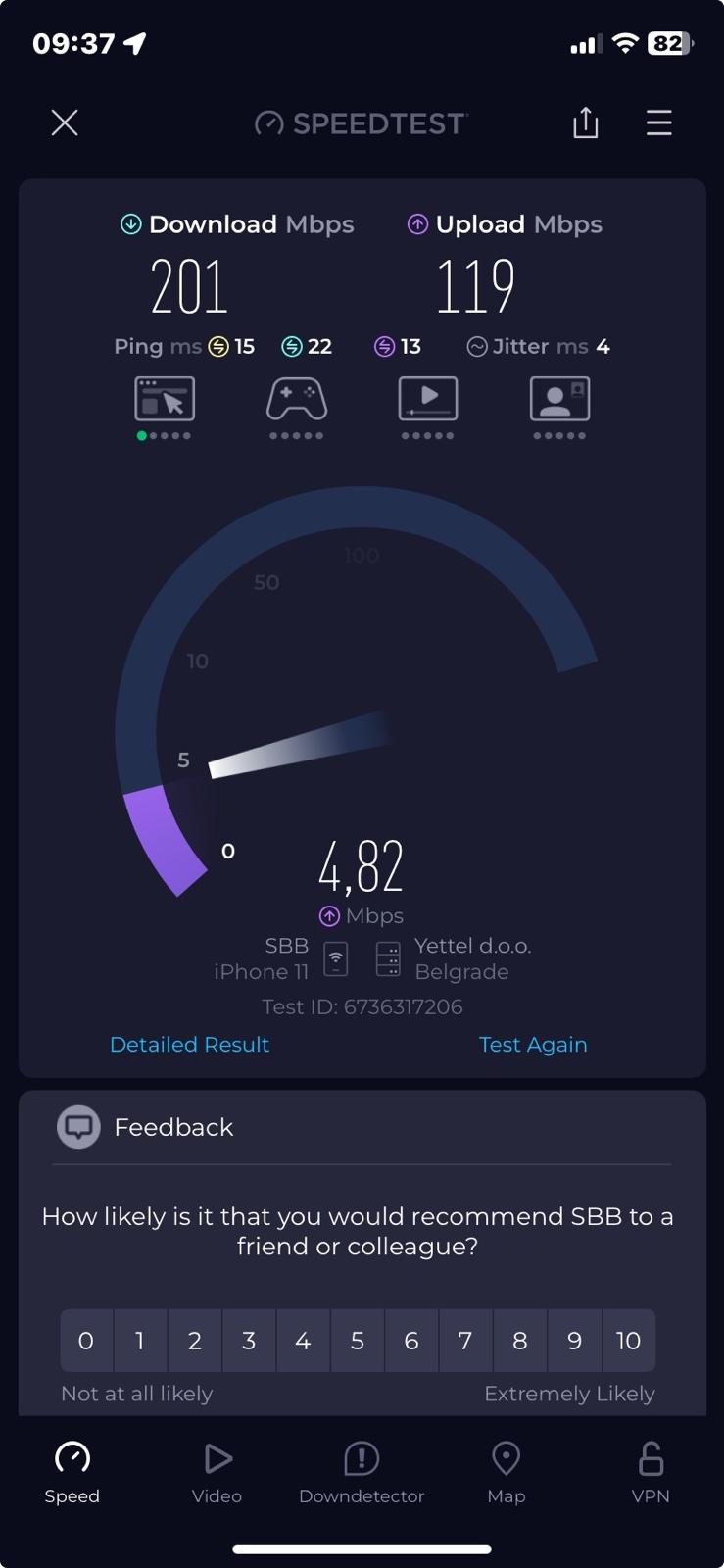Switch to the Video tab
This screenshot has width=724, height=1568.
pyautogui.click(x=217, y=1473)
